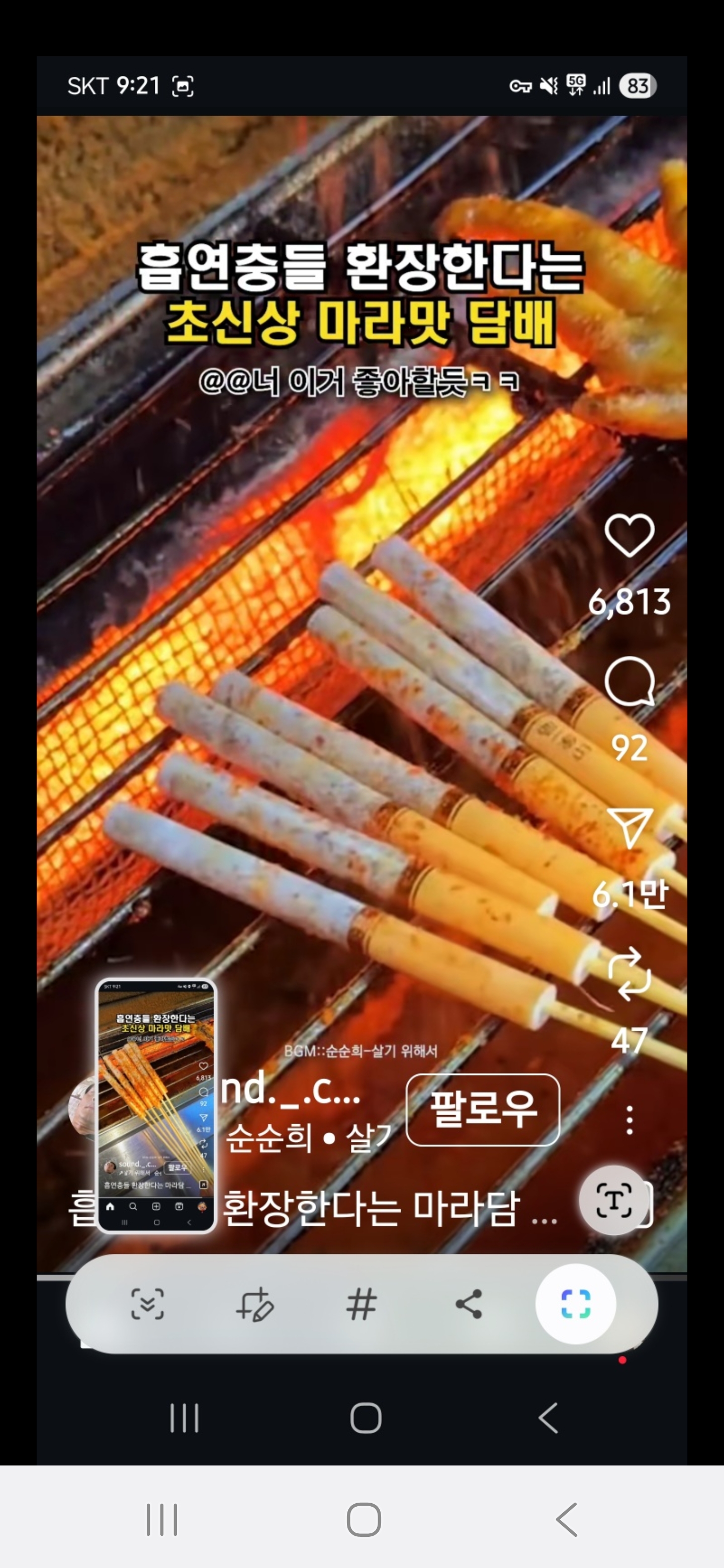This screenshot has height=1568, width=724.
Task: Open the comments on this reel
Action: coord(629,681)
